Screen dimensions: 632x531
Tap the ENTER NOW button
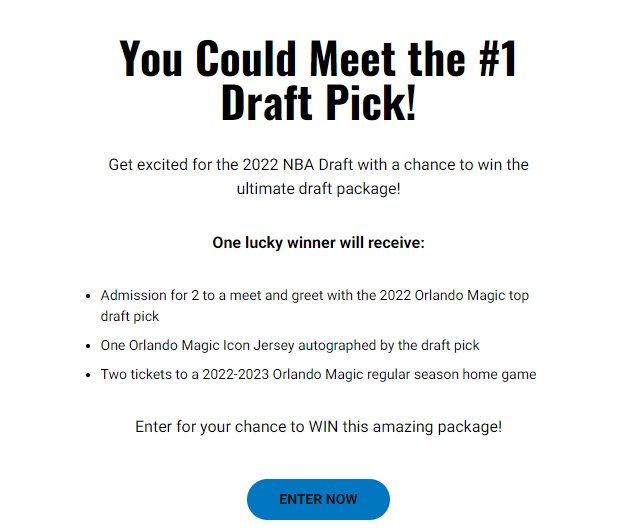(x=318, y=499)
